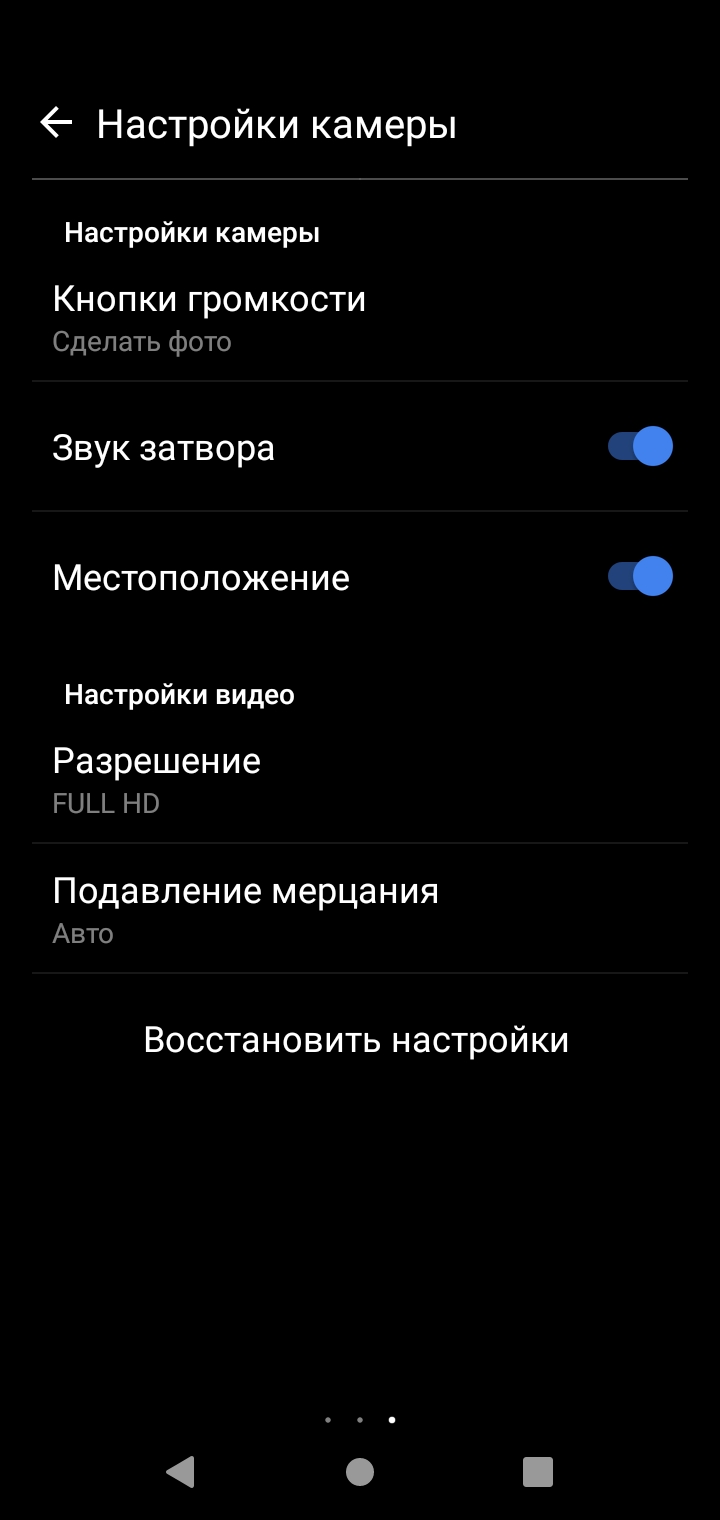Open Подавление мерцания option
Screen dimensions: 720x1520
click(360, 909)
